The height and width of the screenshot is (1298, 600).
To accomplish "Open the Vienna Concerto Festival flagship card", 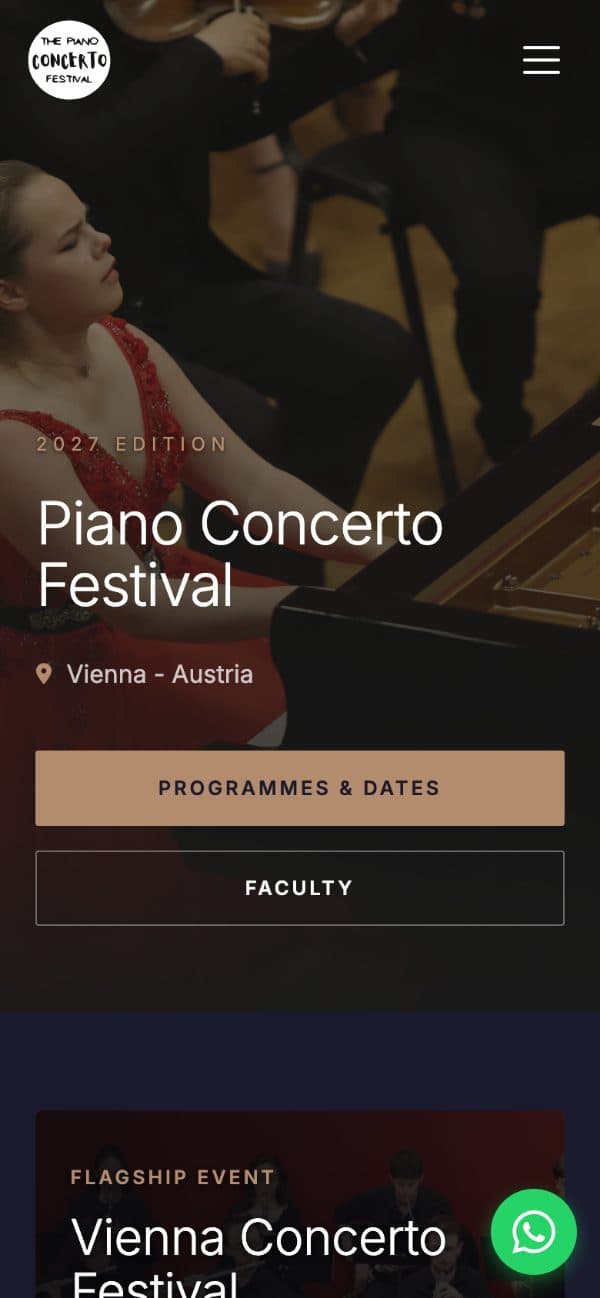I will click(x=300, y=1204).
